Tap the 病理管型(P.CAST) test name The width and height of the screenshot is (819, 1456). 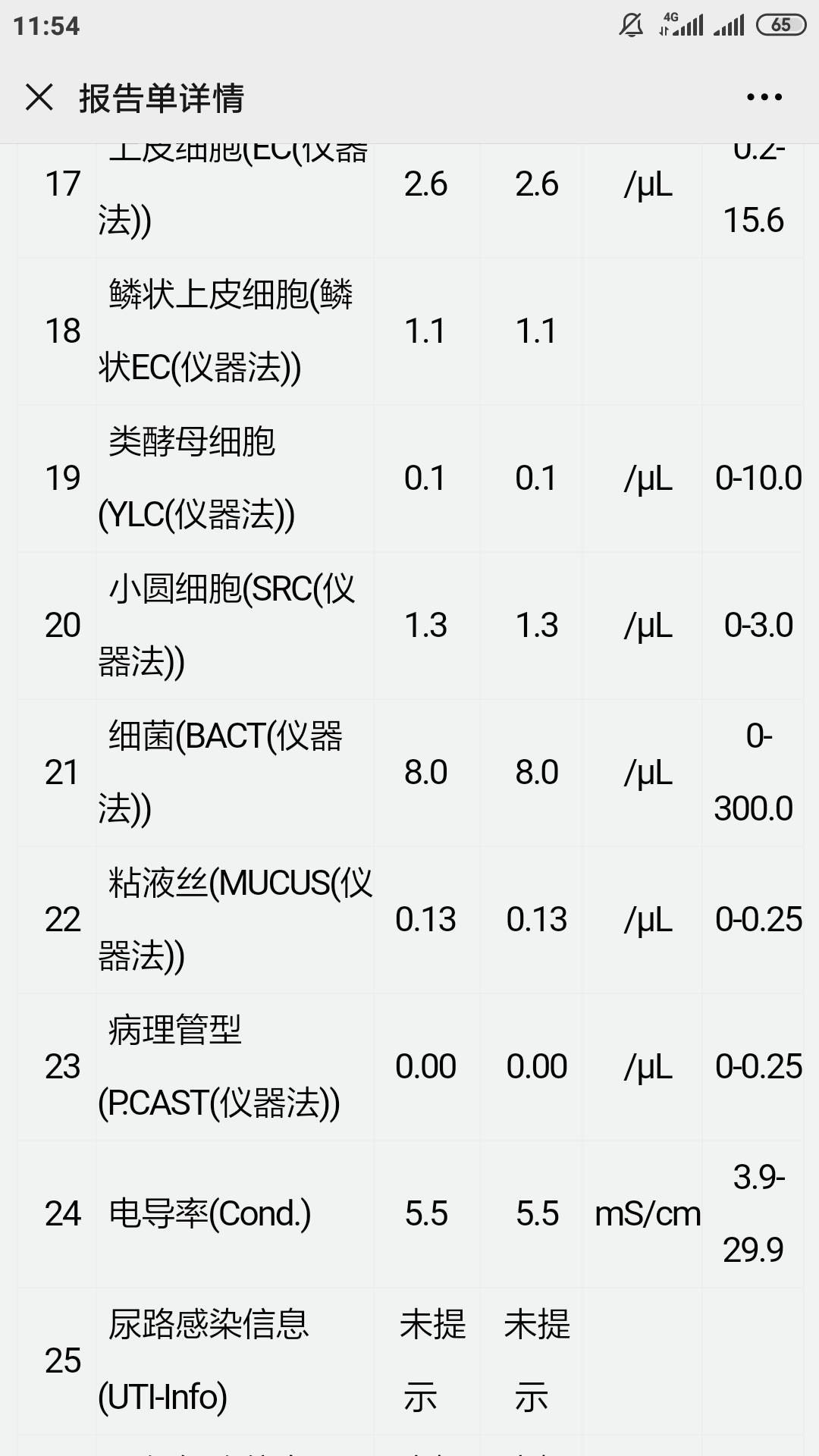(x=220, y=1065)
